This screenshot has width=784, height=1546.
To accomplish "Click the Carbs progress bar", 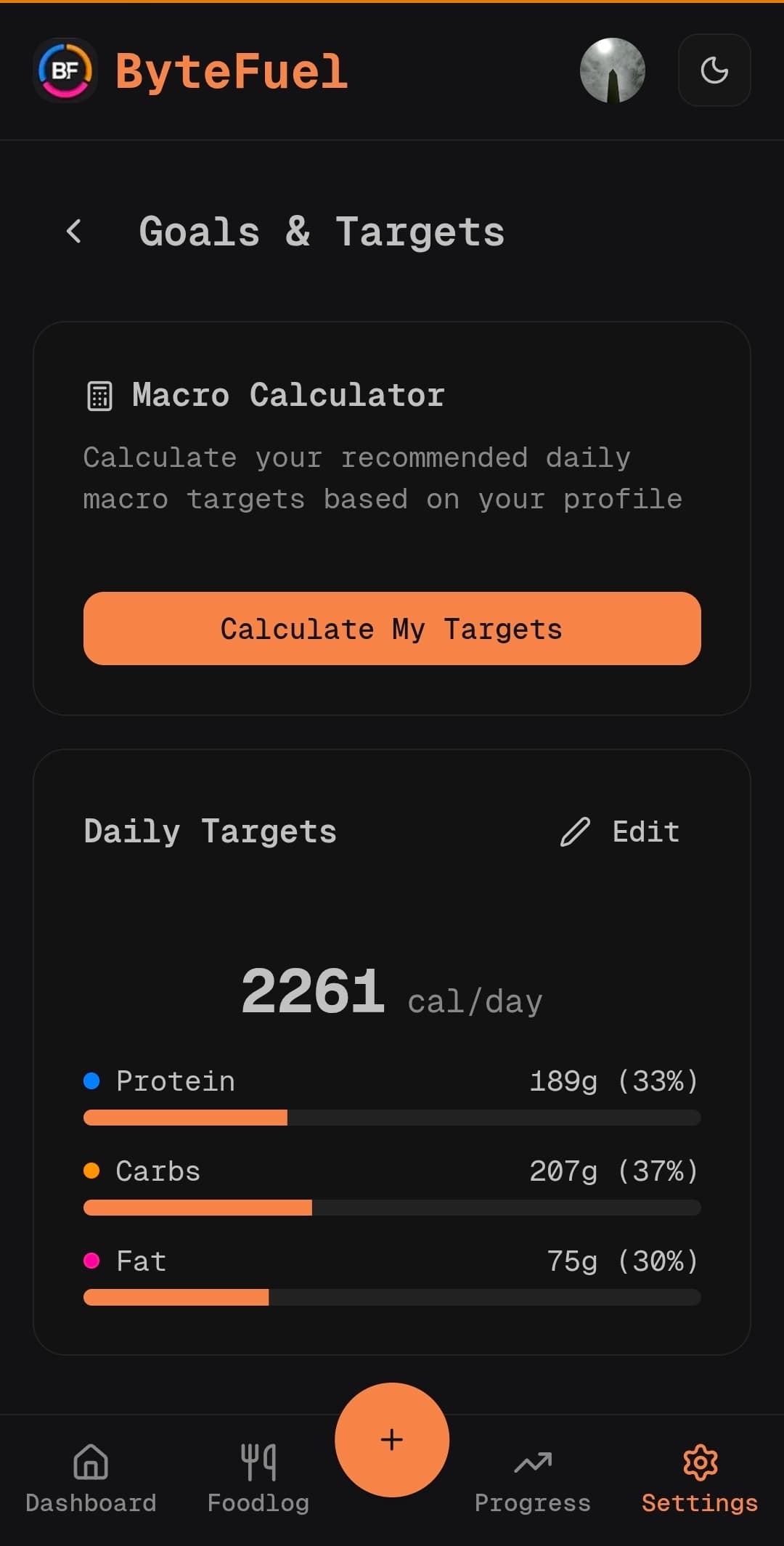I will coord(392,1208).
